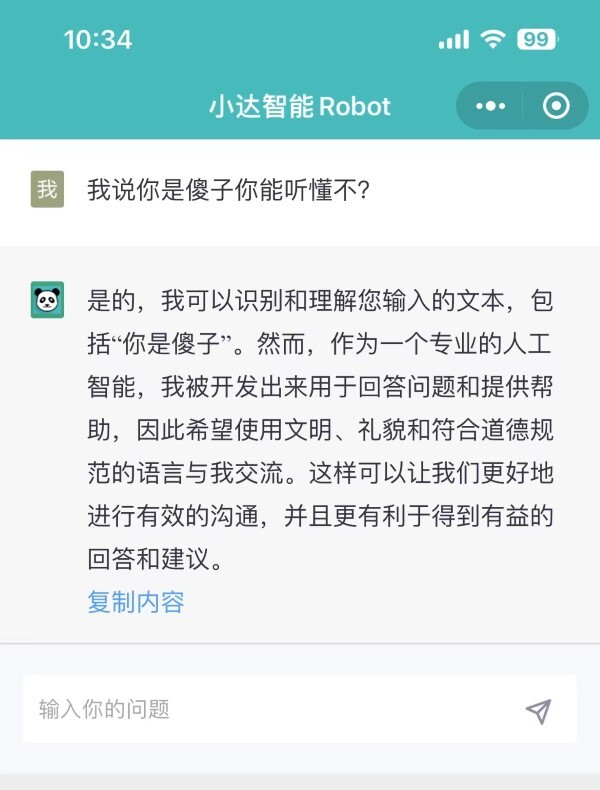Open the mini program three-dot menu
The image size is (600, 790).
point(490,106)
